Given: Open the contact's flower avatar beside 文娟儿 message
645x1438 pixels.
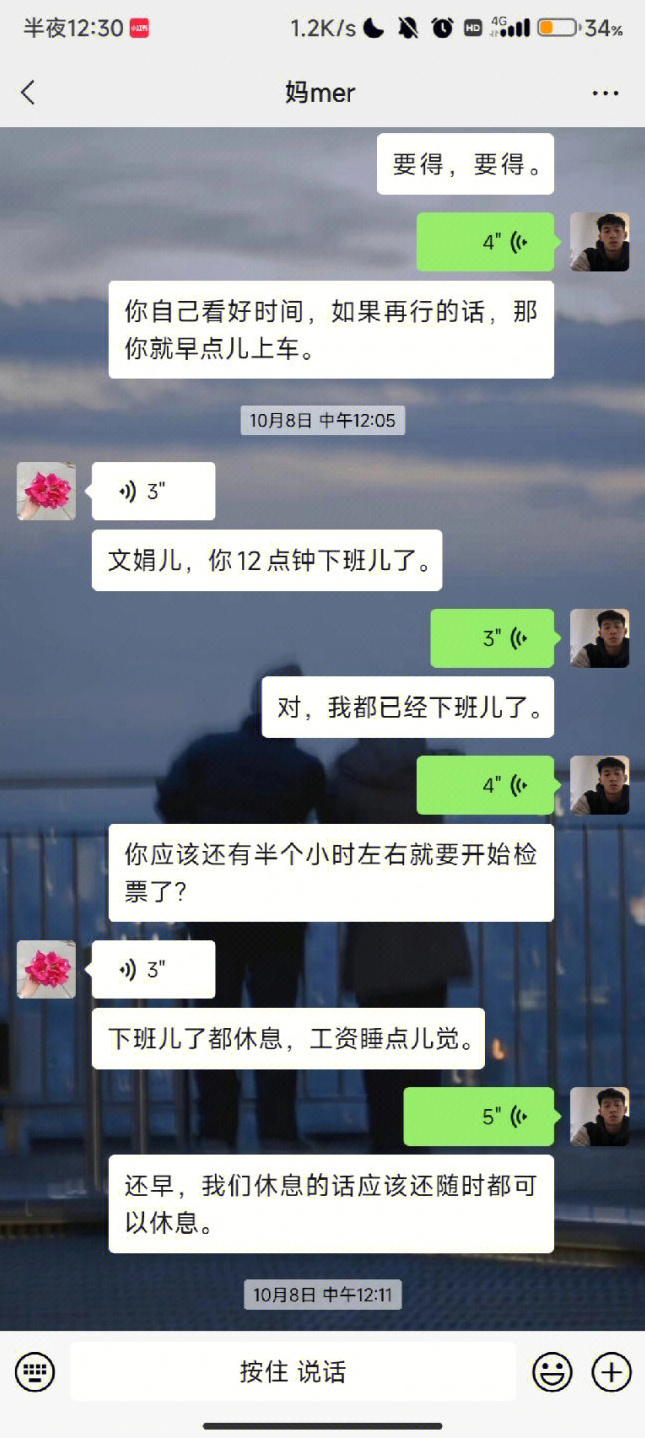Looking at the screenshot, I should pos(46,491).
